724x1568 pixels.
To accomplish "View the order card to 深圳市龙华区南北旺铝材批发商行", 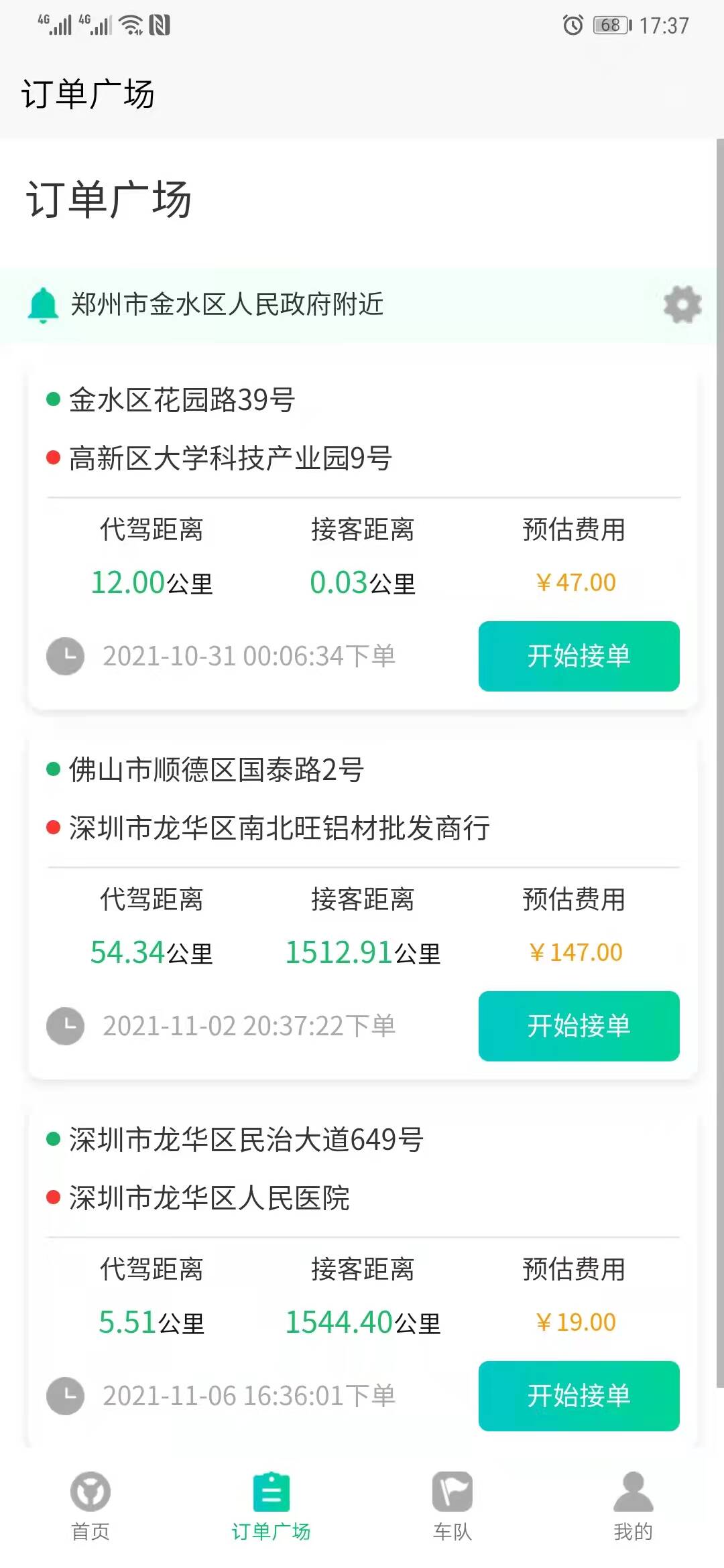I will [x=279, y=828].
